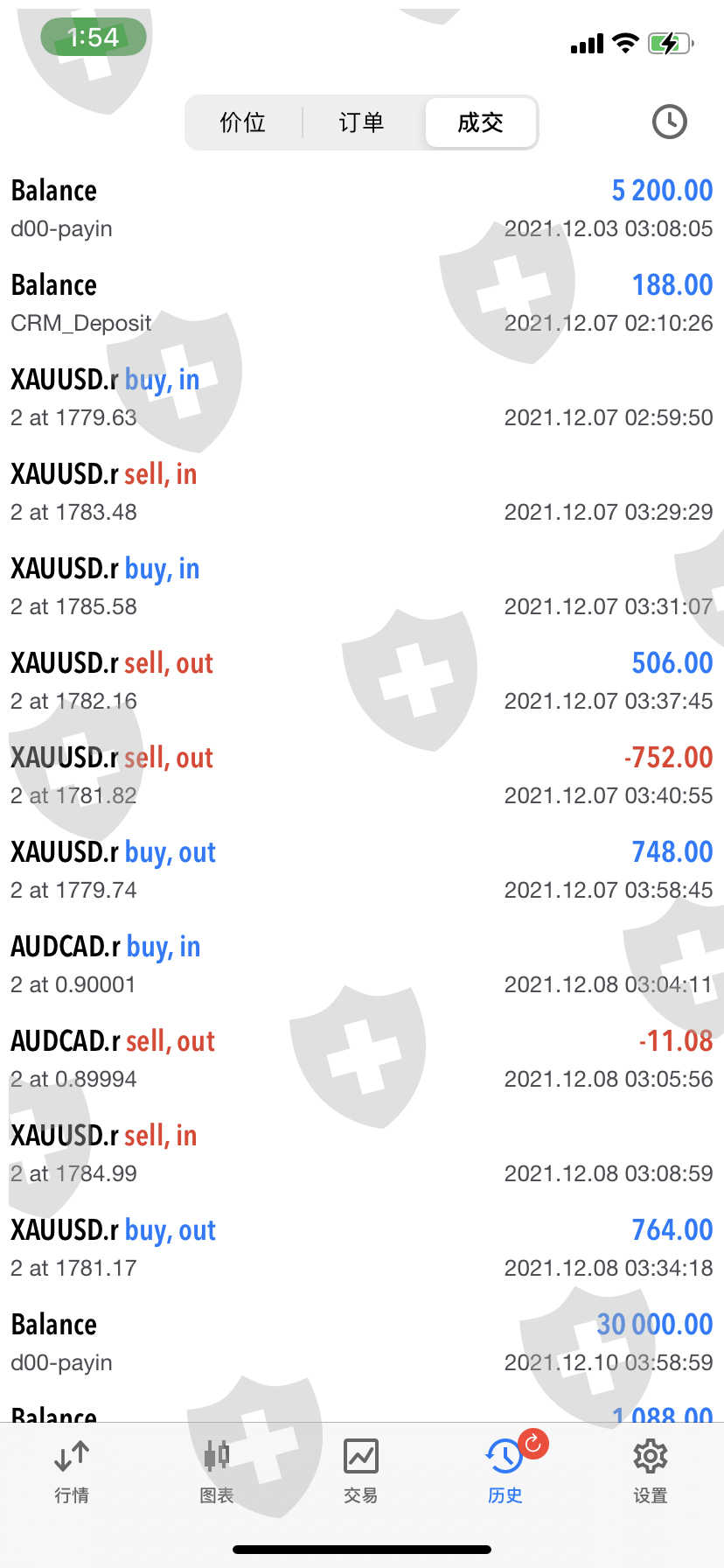Select the 历史 history tab

tap(505, 1472)
